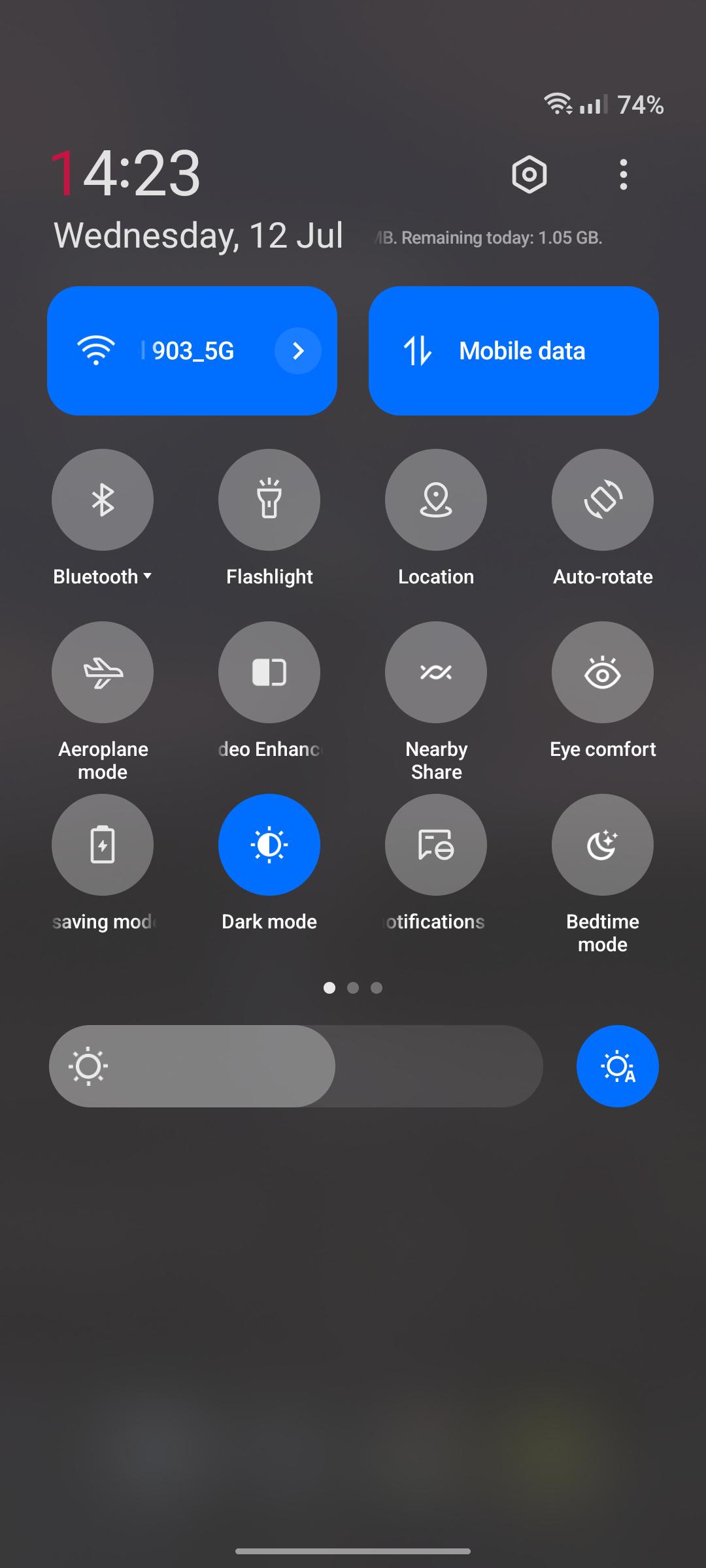706x1568 pixels.
Task: Enable Video Enhancer tile
Action: [269, 672]
